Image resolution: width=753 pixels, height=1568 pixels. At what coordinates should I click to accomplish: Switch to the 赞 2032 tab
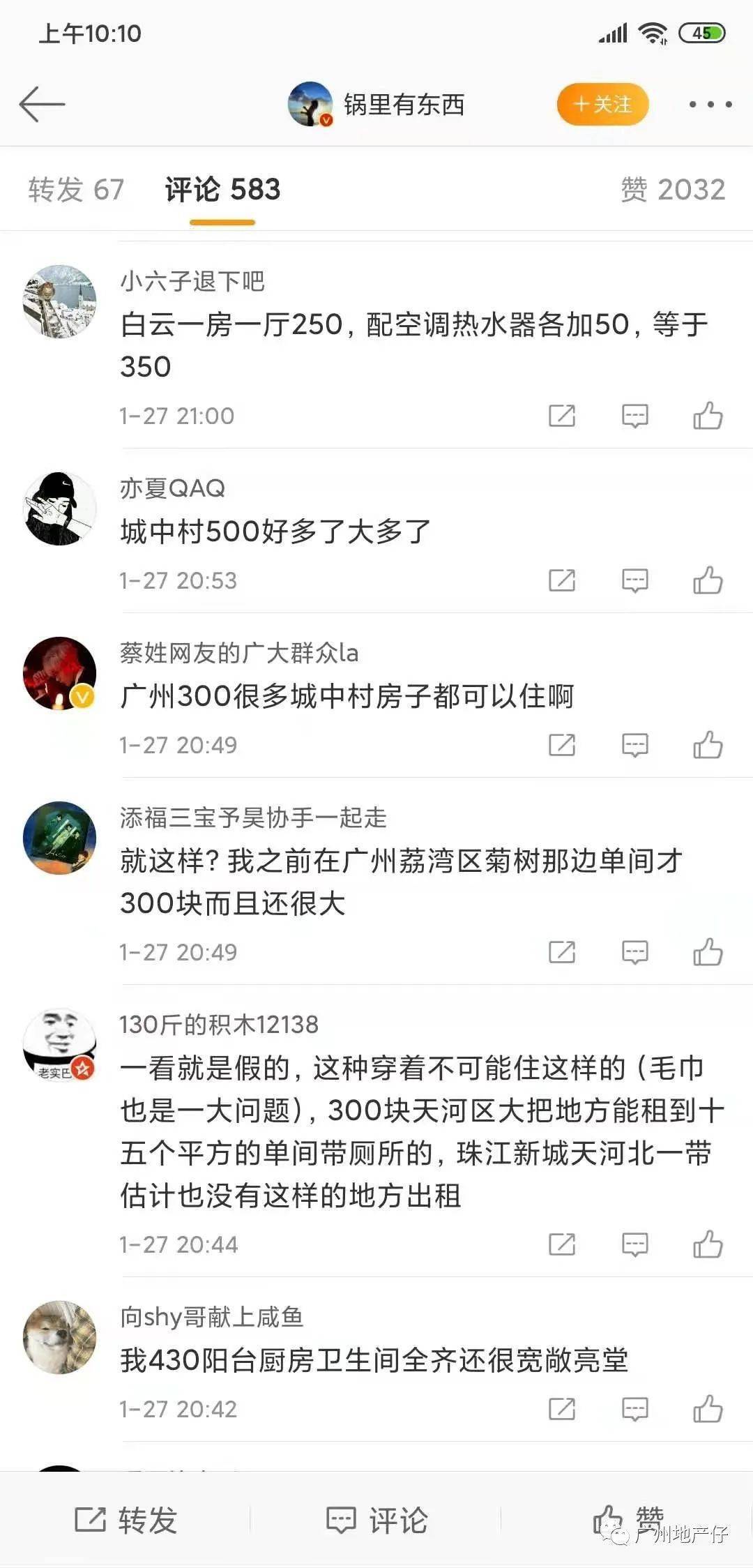tap(673, 190)
